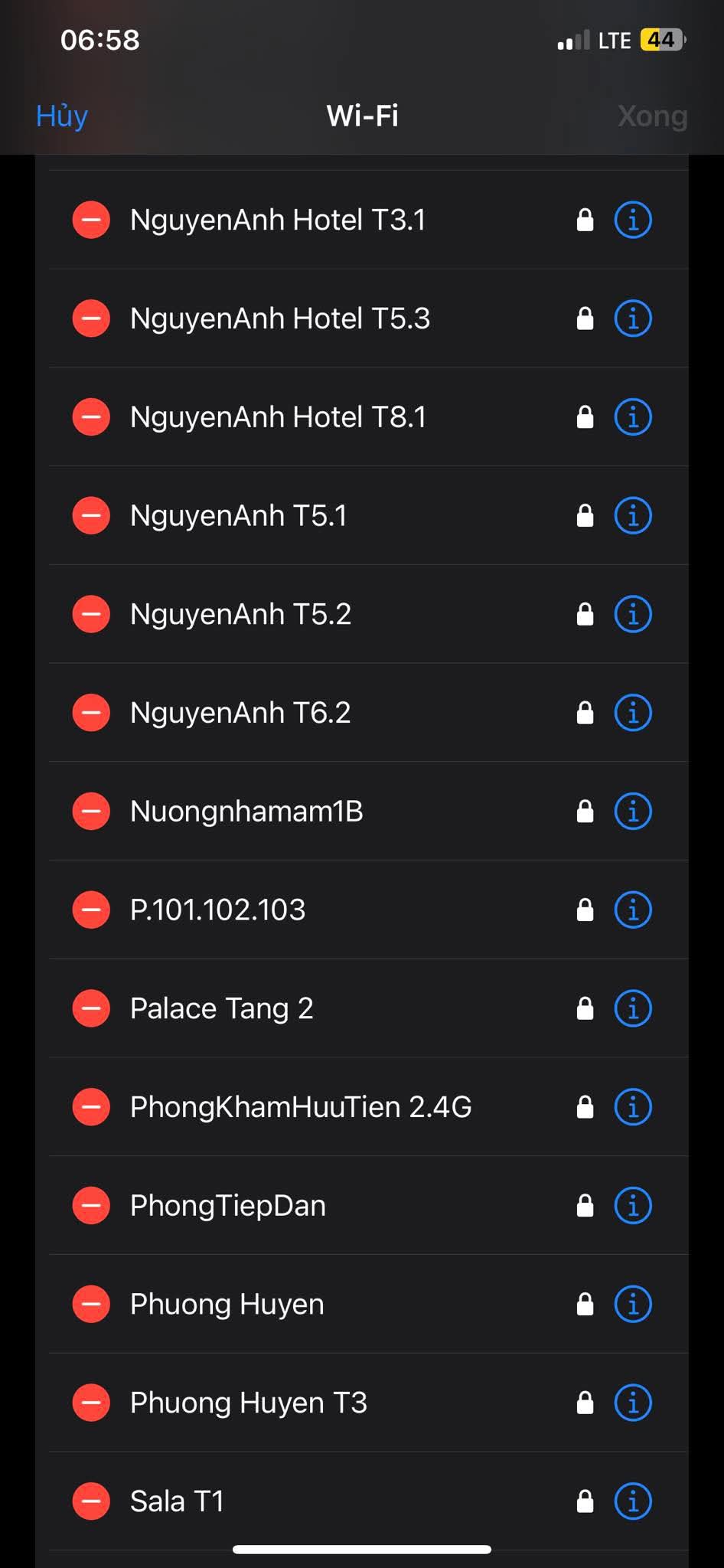This screenshot has width=724, height=1568.
Task: Open the info icon for Sala T1
Action: click(x=633, y=1501)
